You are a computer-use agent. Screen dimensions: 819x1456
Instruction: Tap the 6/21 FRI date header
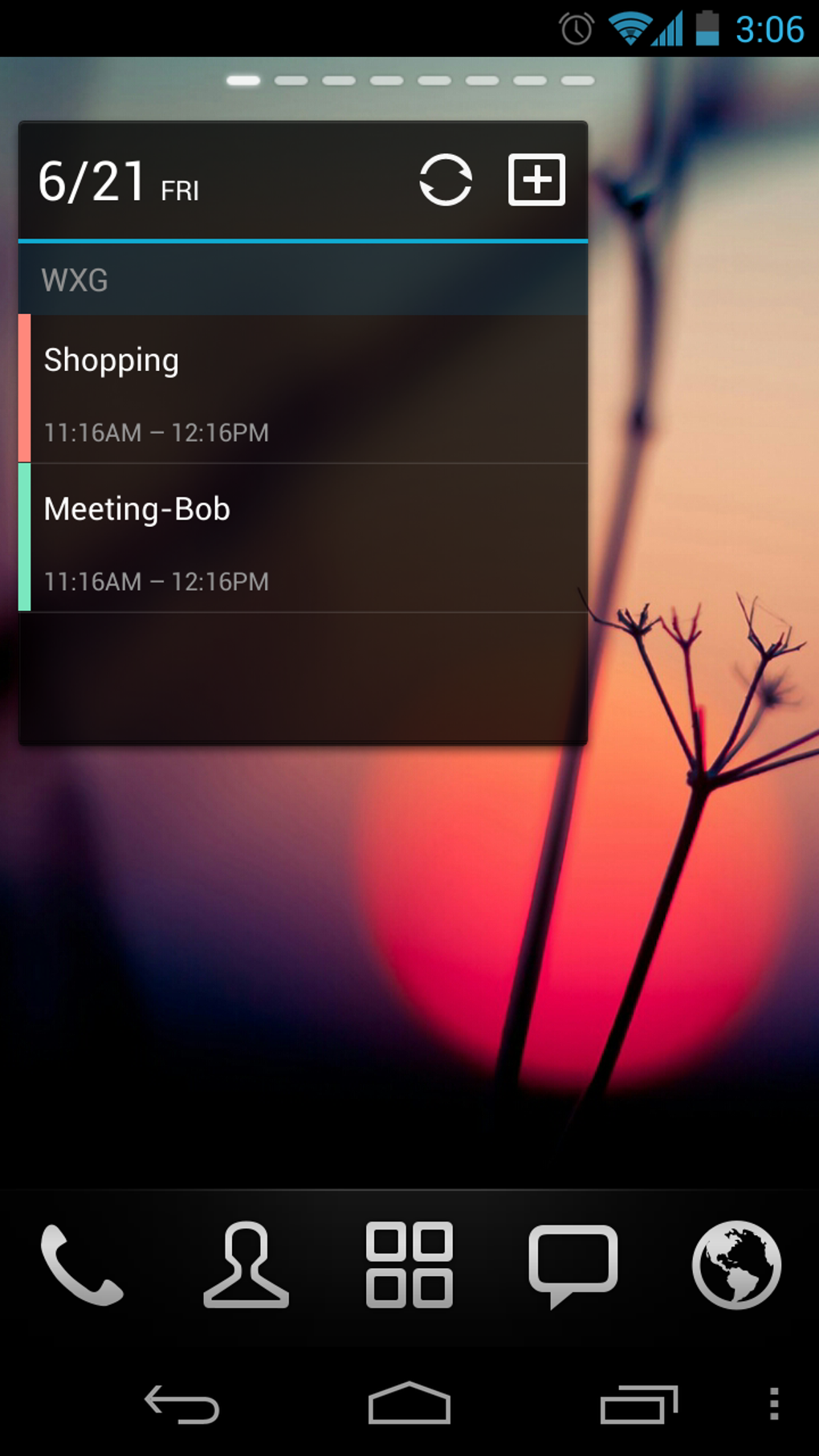click(x=119, y=181)
